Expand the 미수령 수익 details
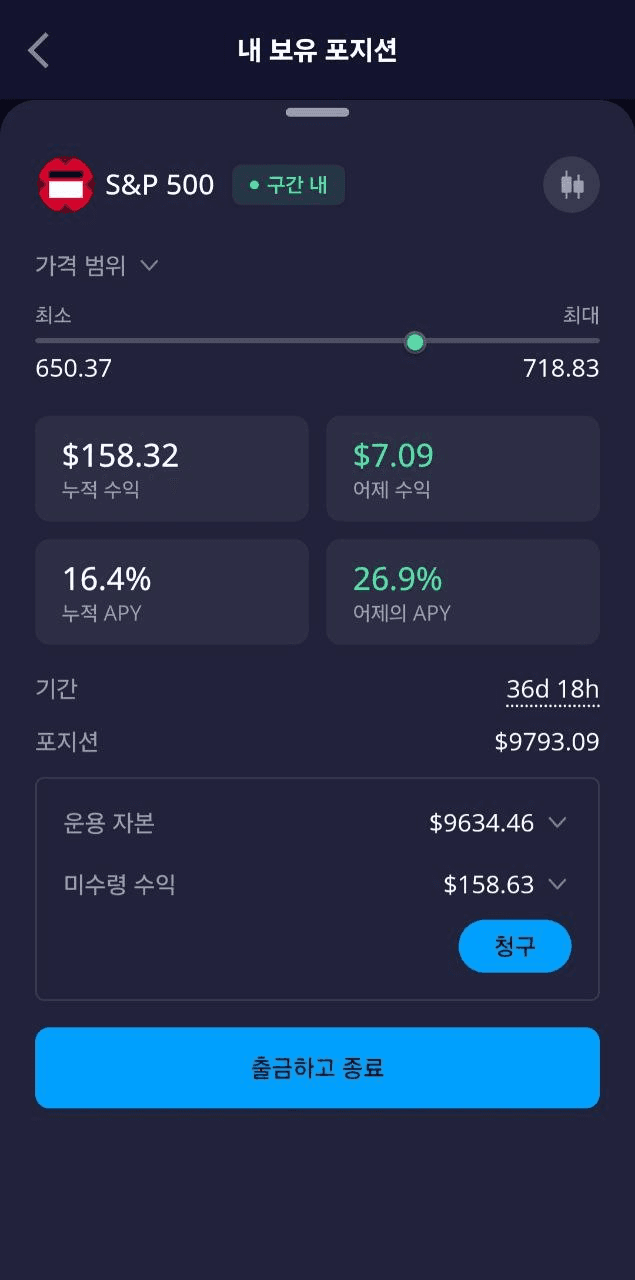The height and width of the screenshot is (1280, 635). pyautogui.click(x=558, y=884)
